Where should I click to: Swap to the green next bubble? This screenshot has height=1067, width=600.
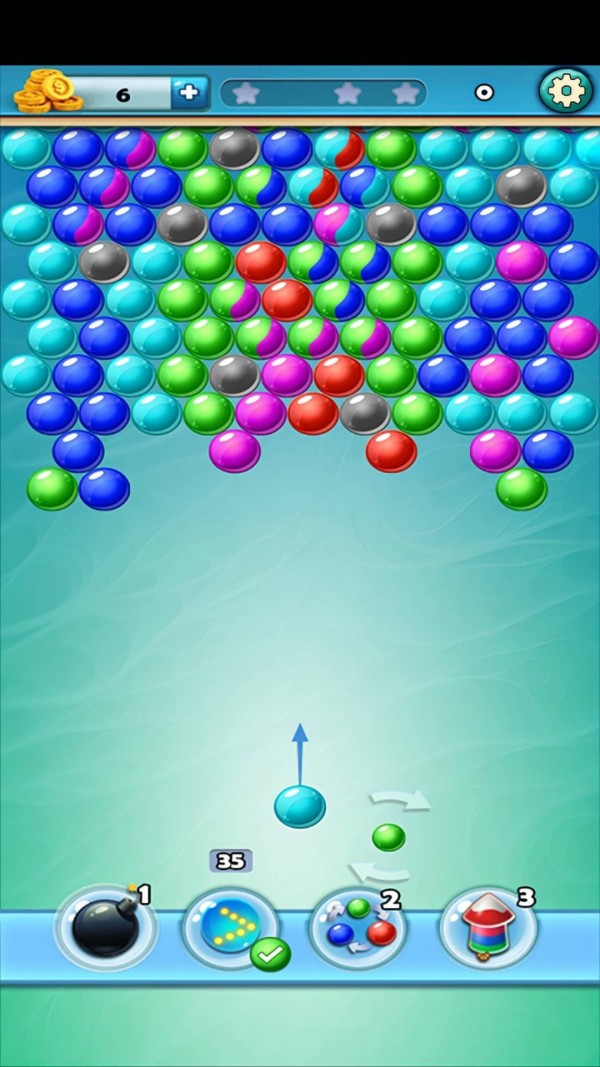click(388, 837)
